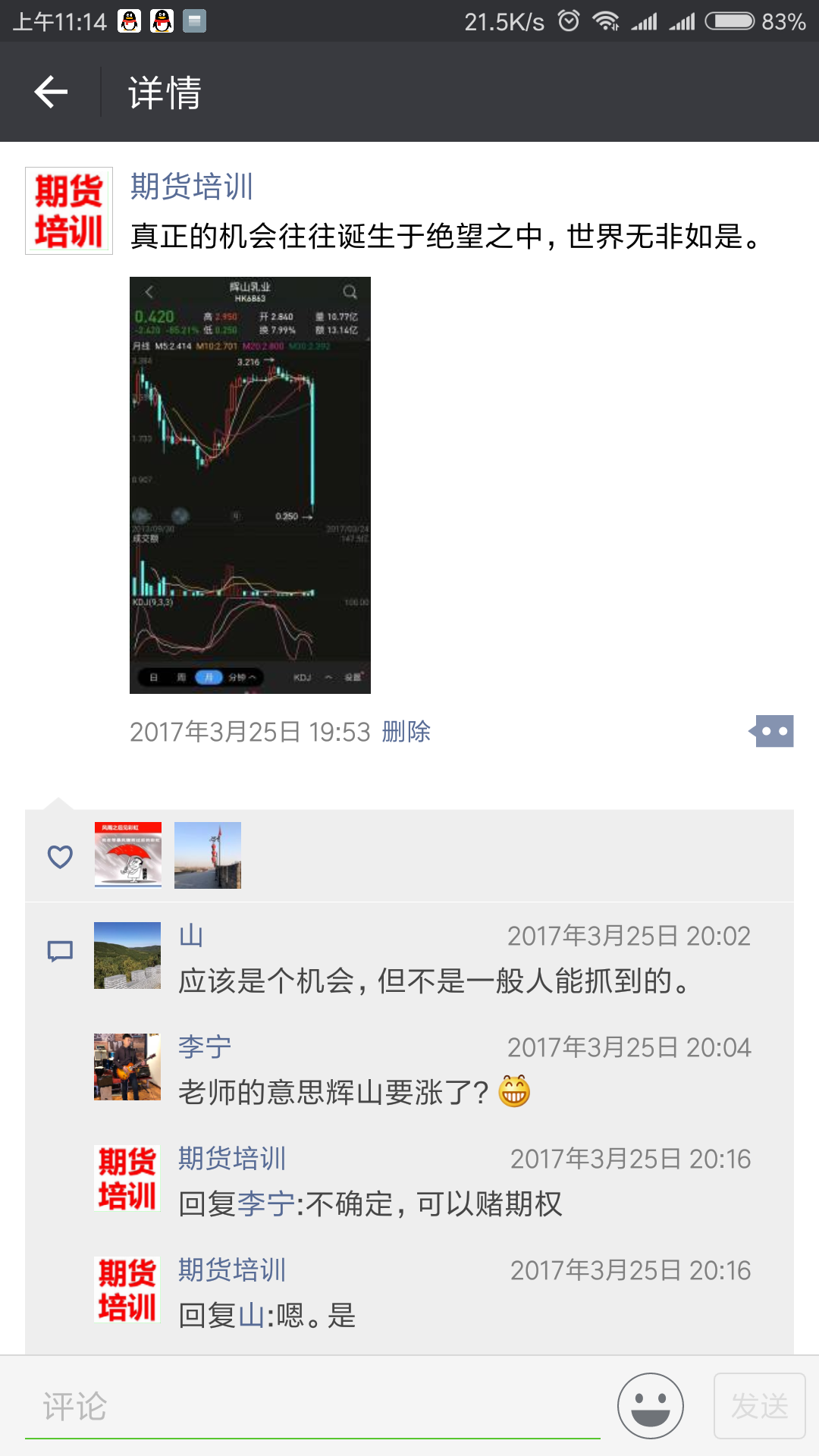Image resolution: width=819 pixels, height=1456 pixels.
Task: Open 期货培训 profile from the post header name
Action: coord(192,187)
